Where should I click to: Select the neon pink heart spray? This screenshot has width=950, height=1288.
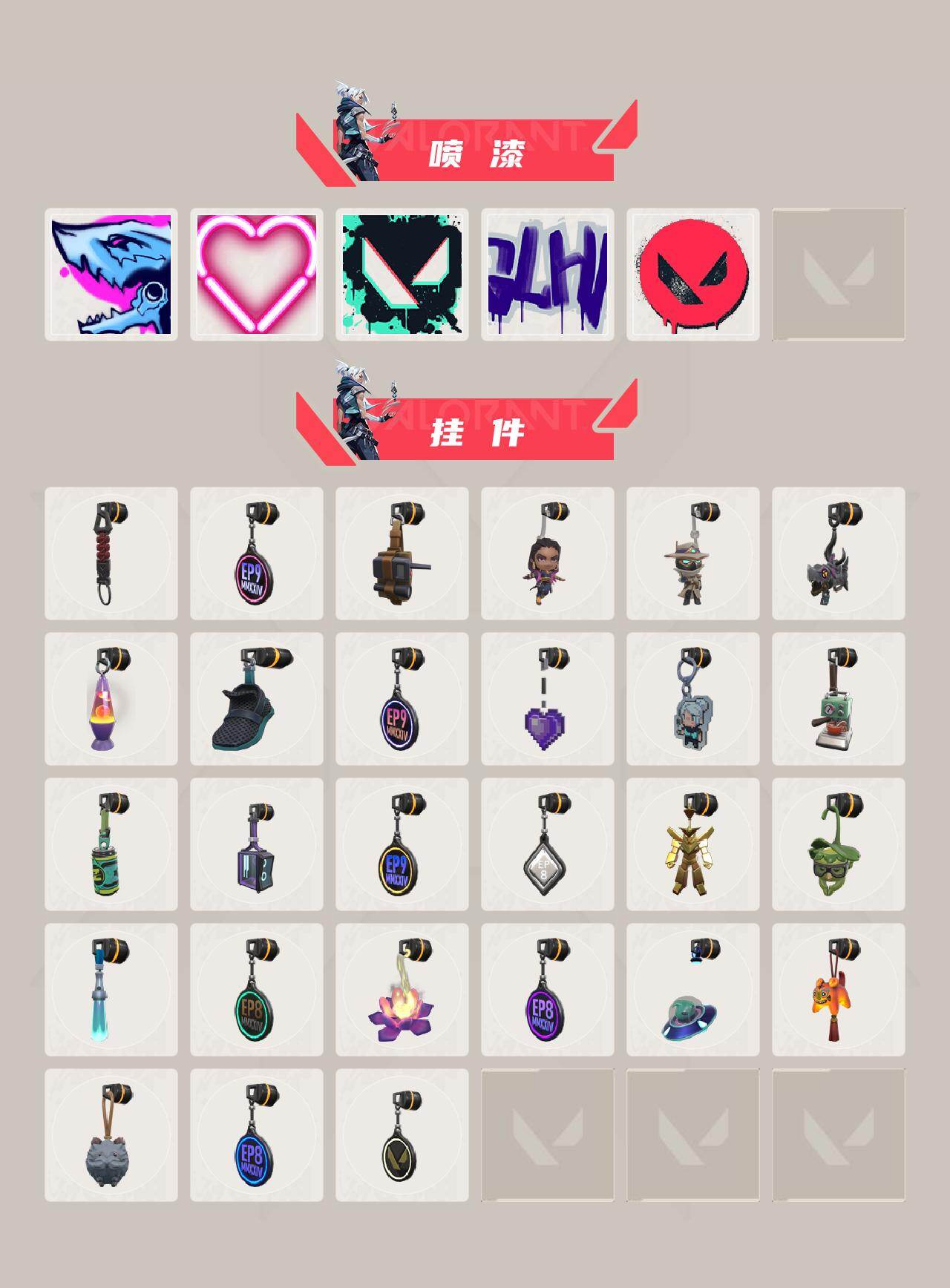click(x=256, y=274)
